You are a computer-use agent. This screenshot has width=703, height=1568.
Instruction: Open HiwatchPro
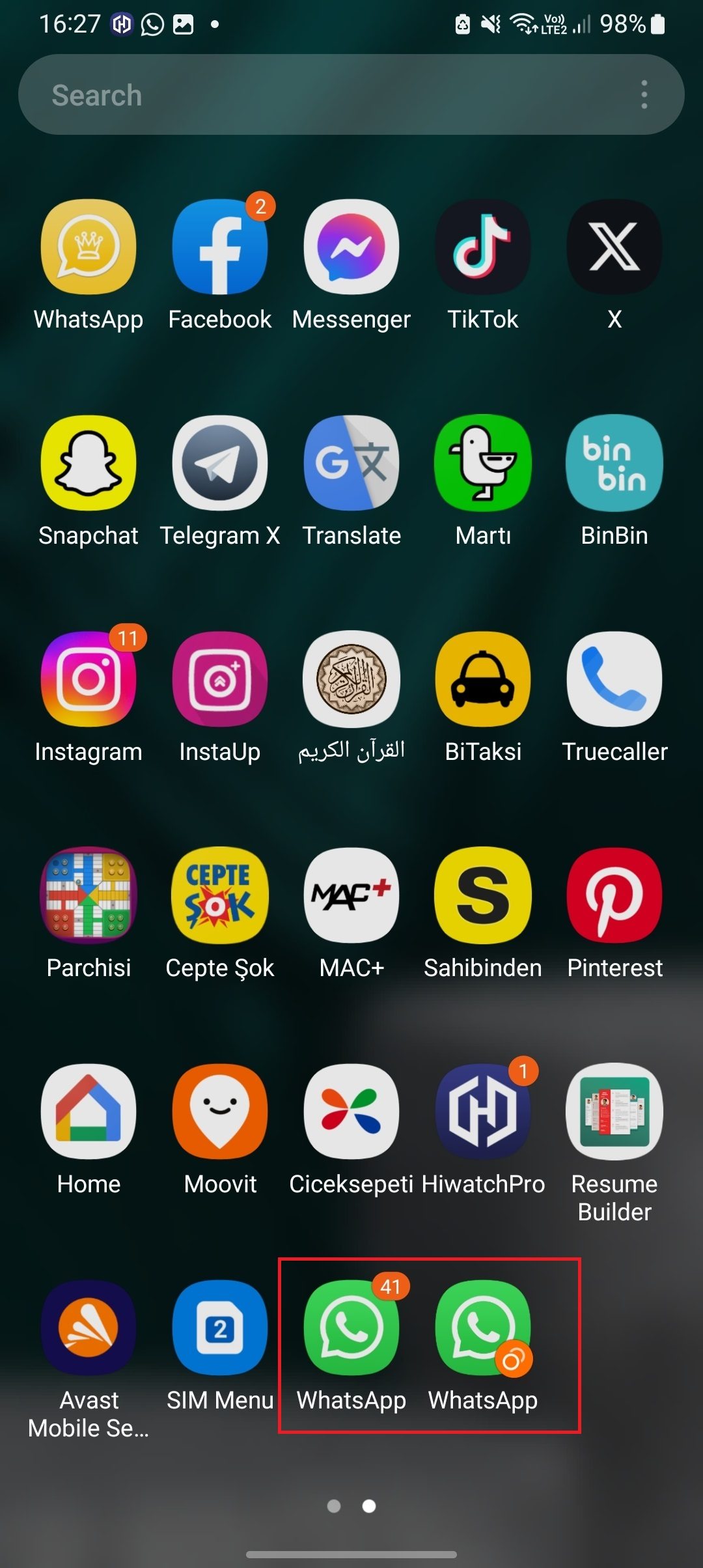coord(483,1112)
